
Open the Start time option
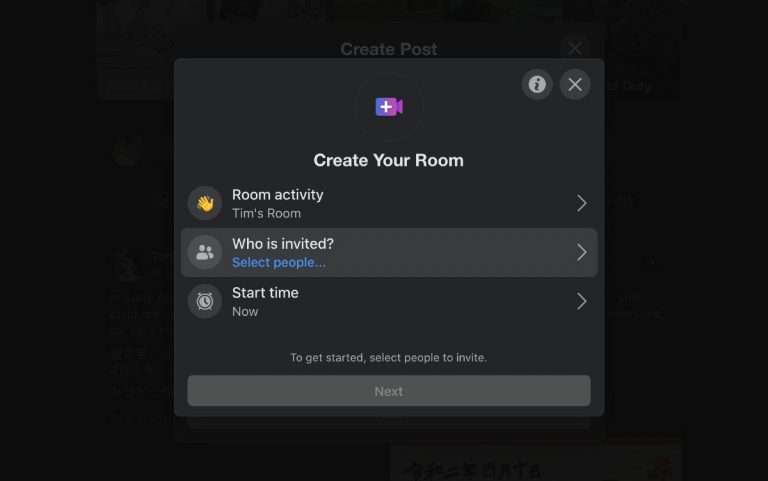tap(388, 301)
